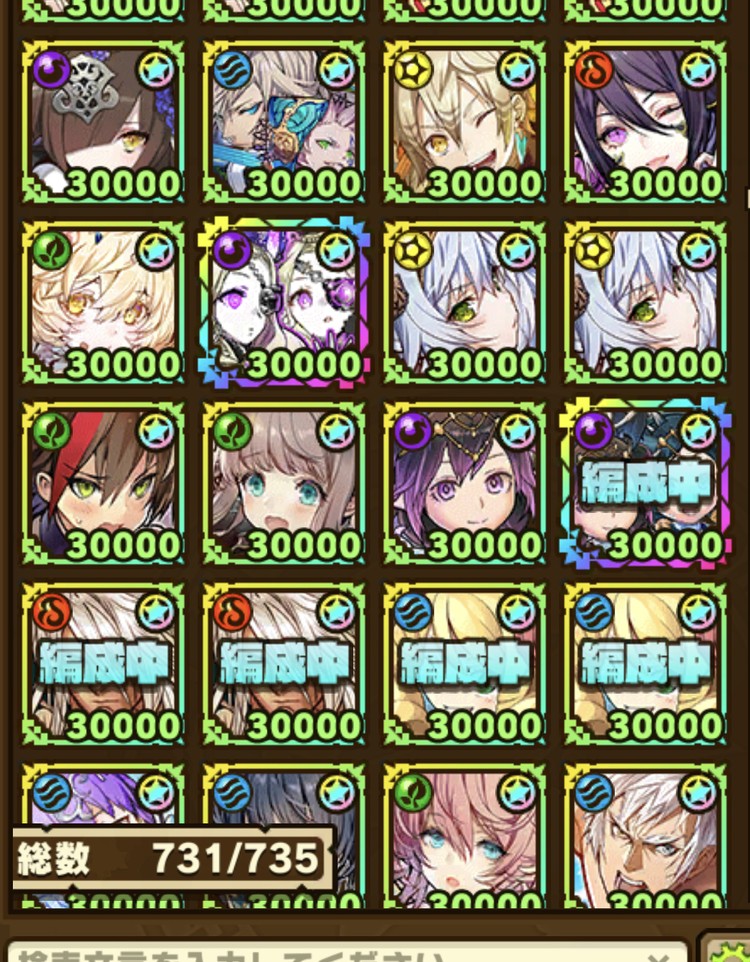Select the brown-haired character with red streak
The image size is (750, 962).
click(x=103, y=484)
